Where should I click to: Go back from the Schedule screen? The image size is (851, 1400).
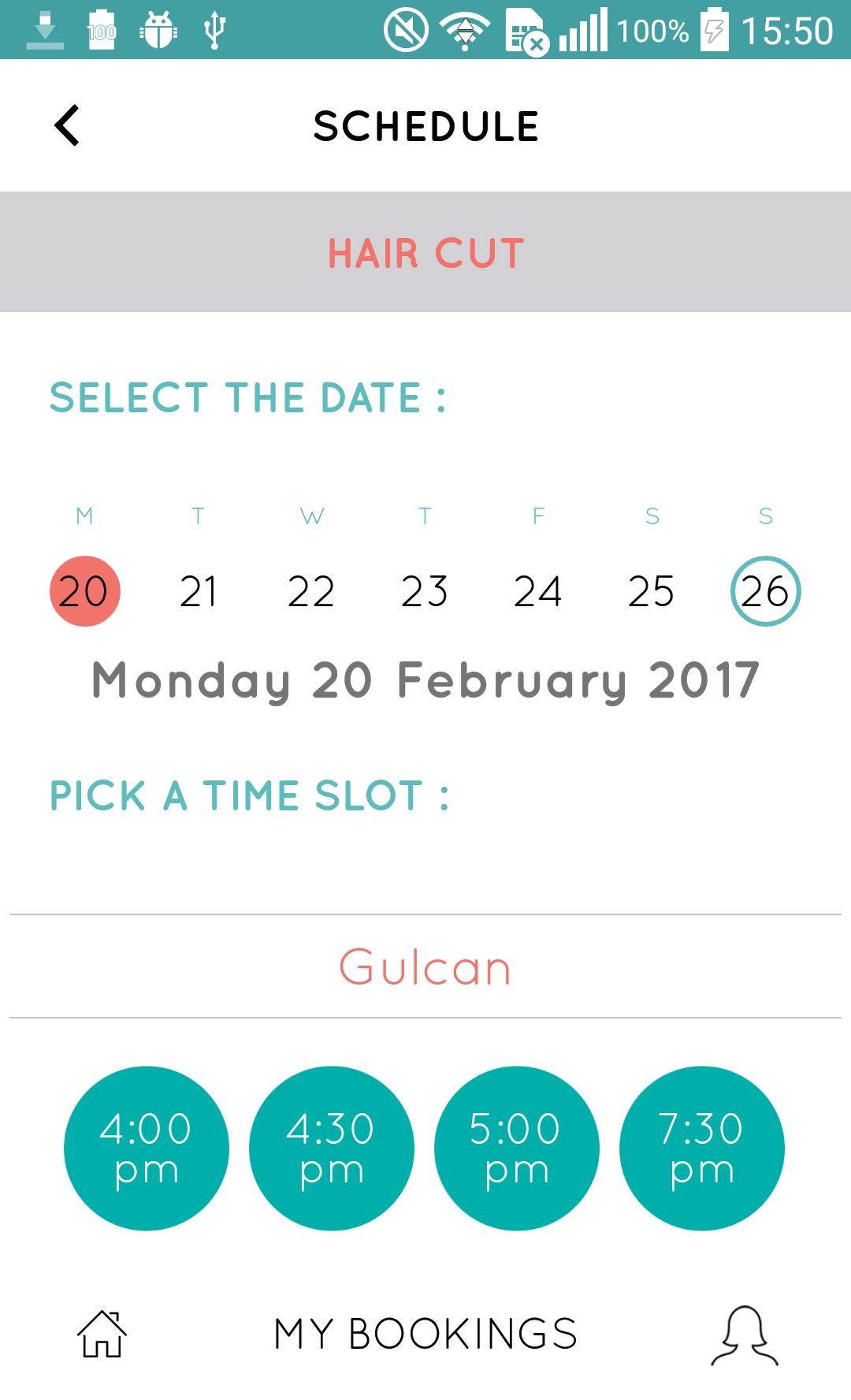[68, 126]
